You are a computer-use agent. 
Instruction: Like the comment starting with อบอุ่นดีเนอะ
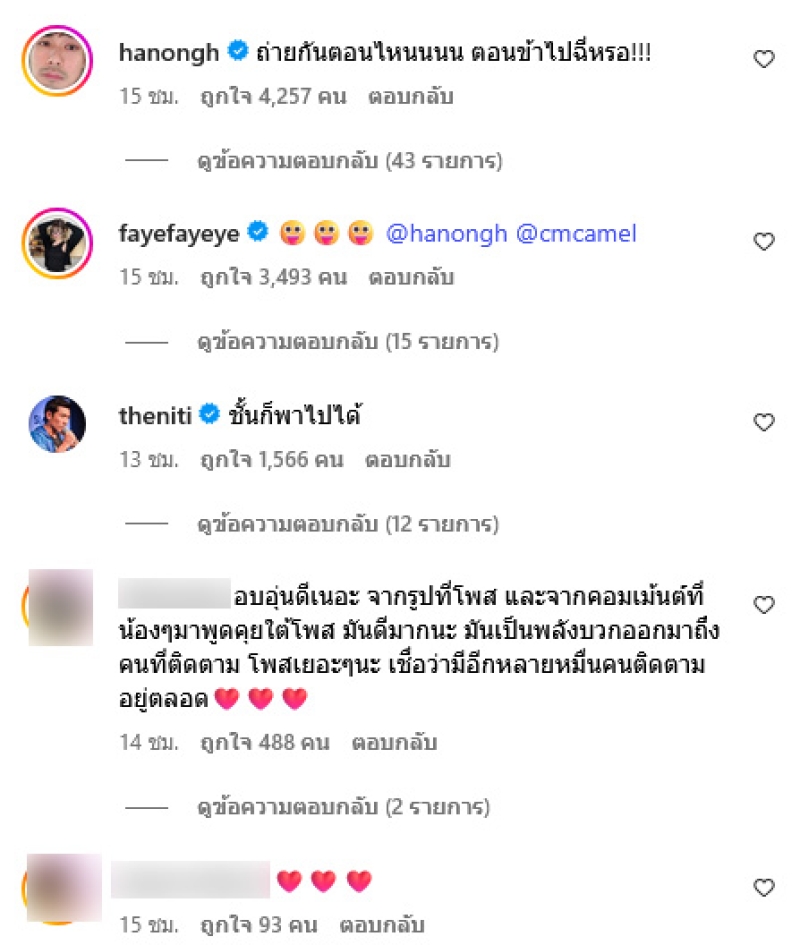[763, 605]
